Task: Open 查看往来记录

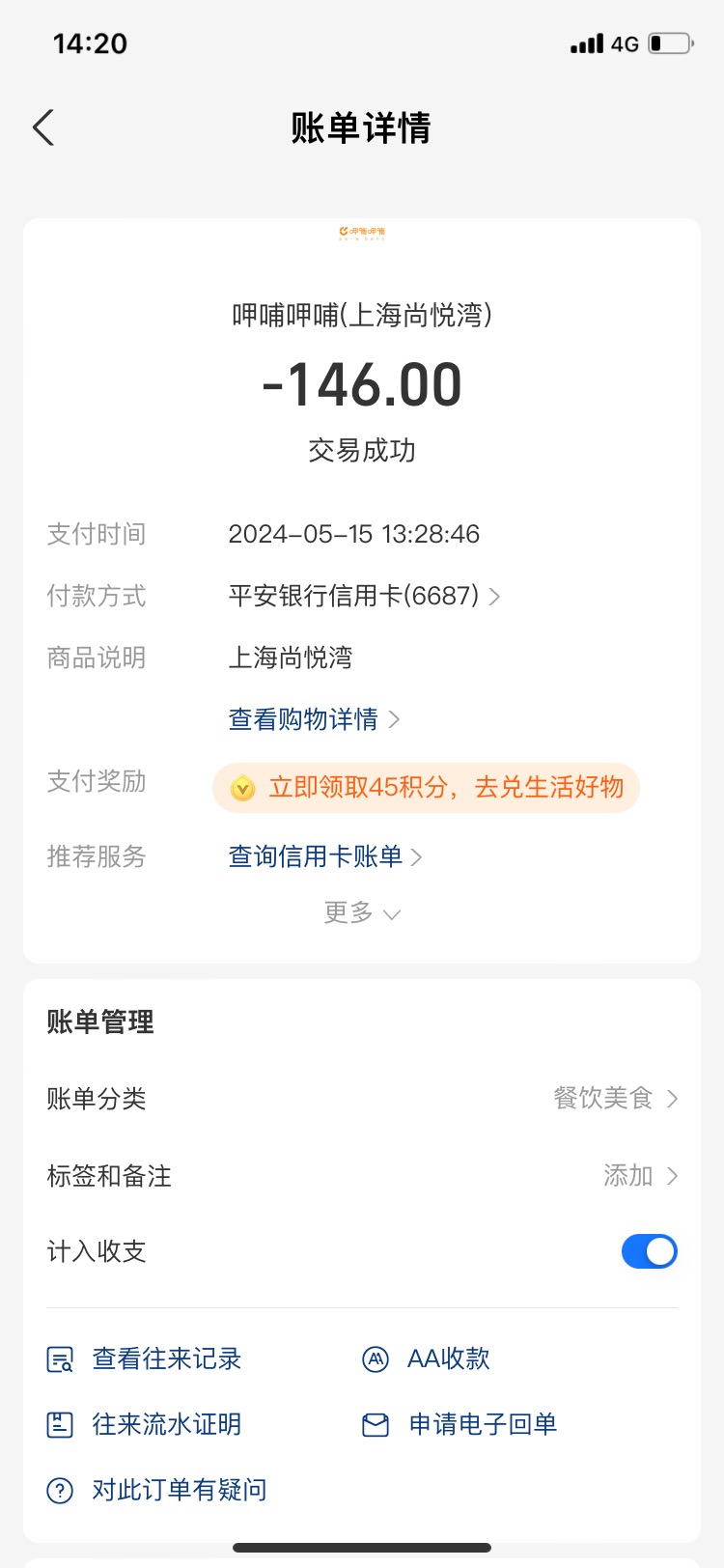Action: (145, 1358)
